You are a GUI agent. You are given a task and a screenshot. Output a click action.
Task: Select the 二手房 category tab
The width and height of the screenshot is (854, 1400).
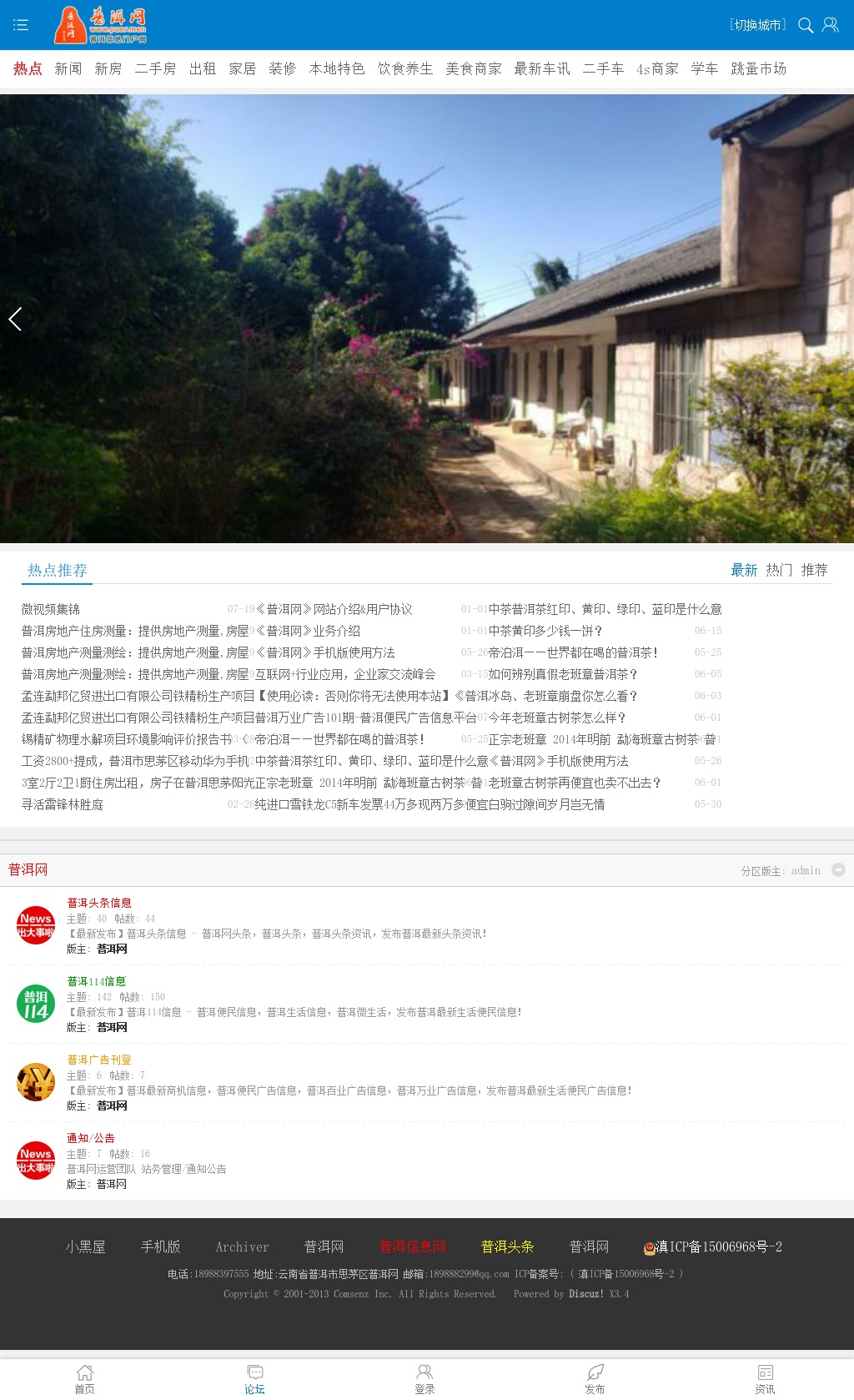tap(155, 68)
